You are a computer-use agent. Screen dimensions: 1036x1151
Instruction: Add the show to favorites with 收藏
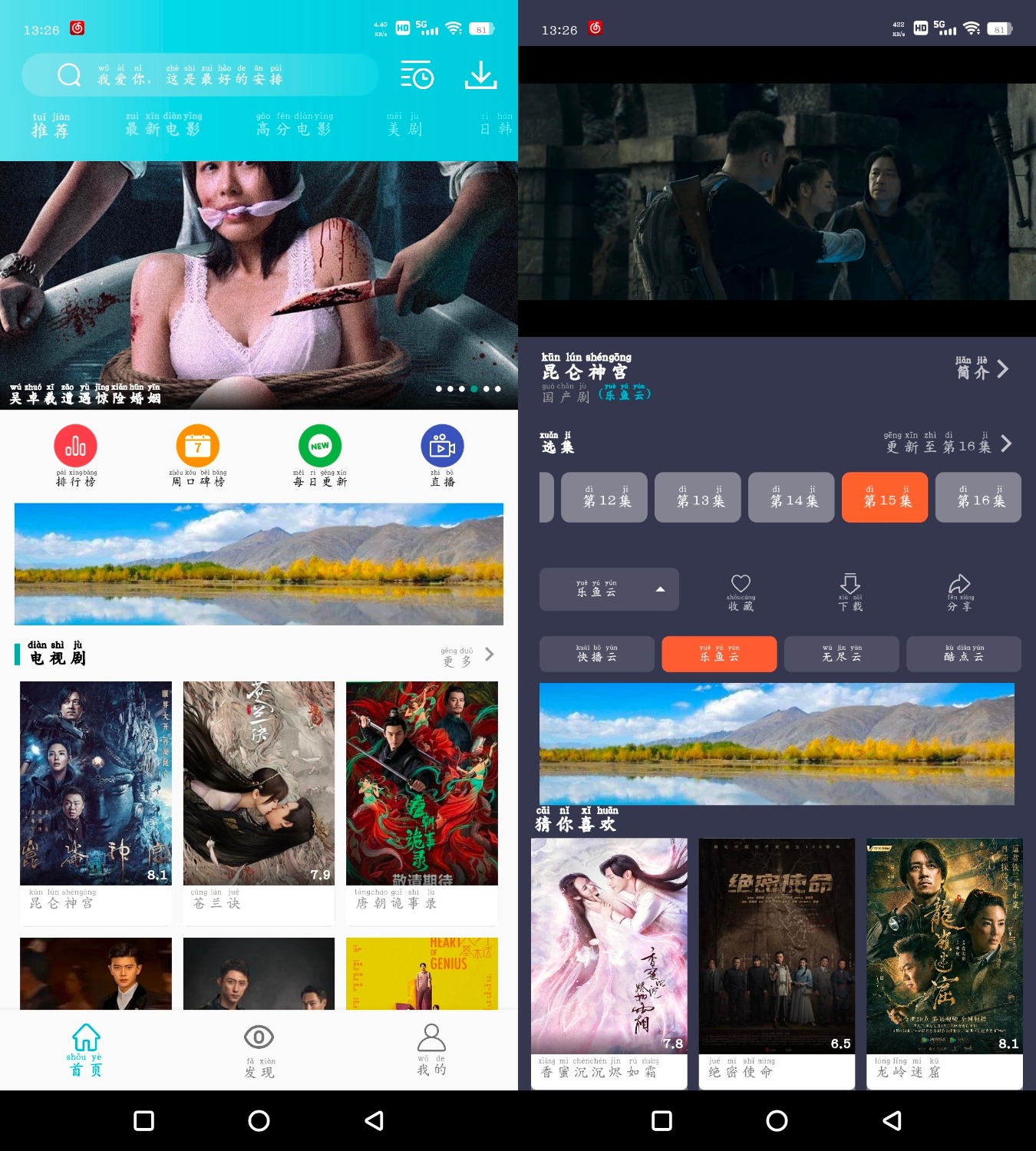[x=741, y=592]
